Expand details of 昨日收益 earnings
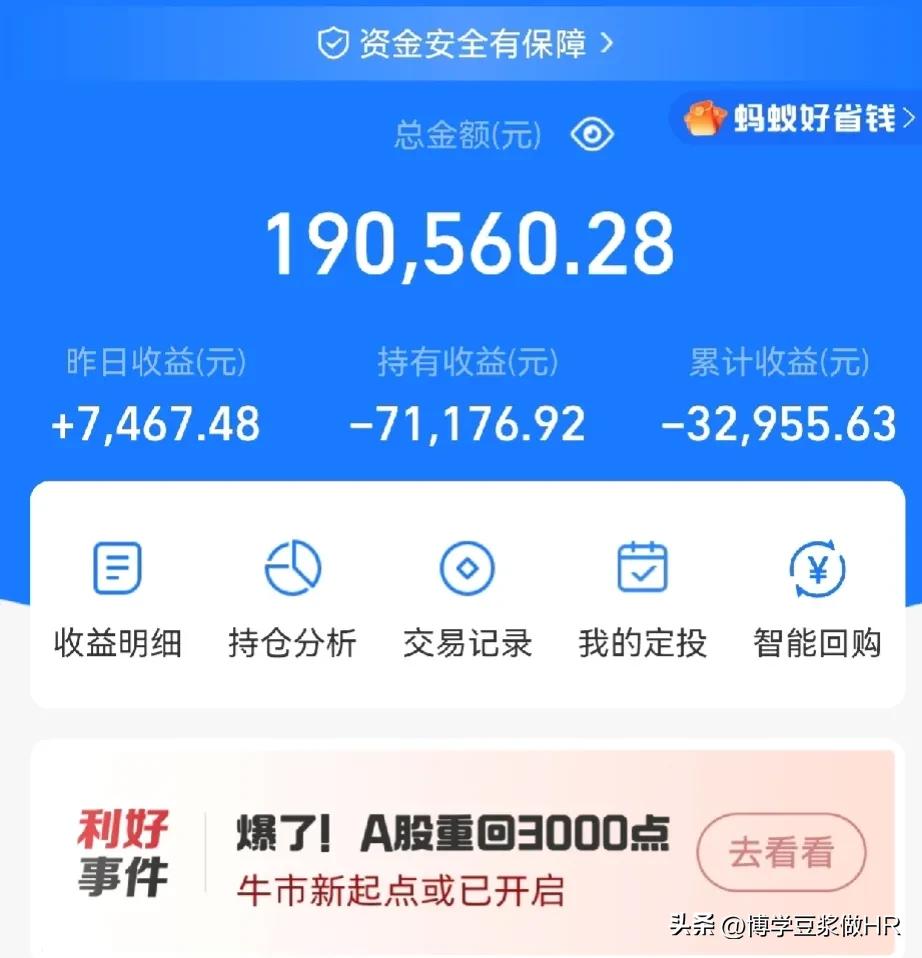The width and height of the screenshot is (922, 958). (155, 395)
